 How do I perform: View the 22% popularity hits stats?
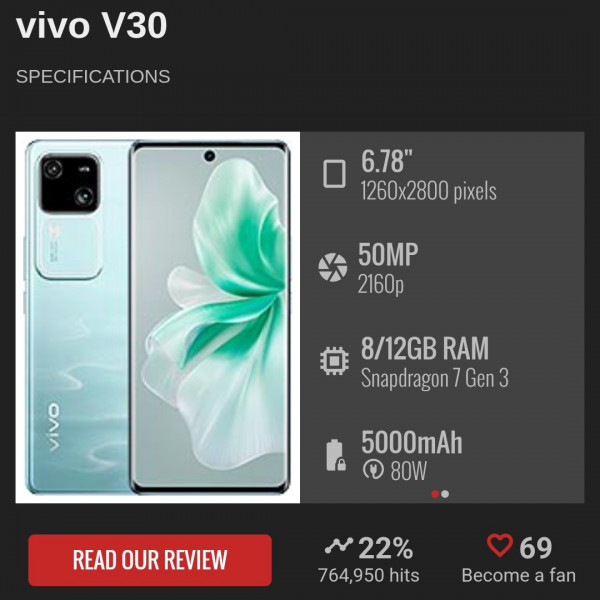pyautogui.click(x=368, y=559)
